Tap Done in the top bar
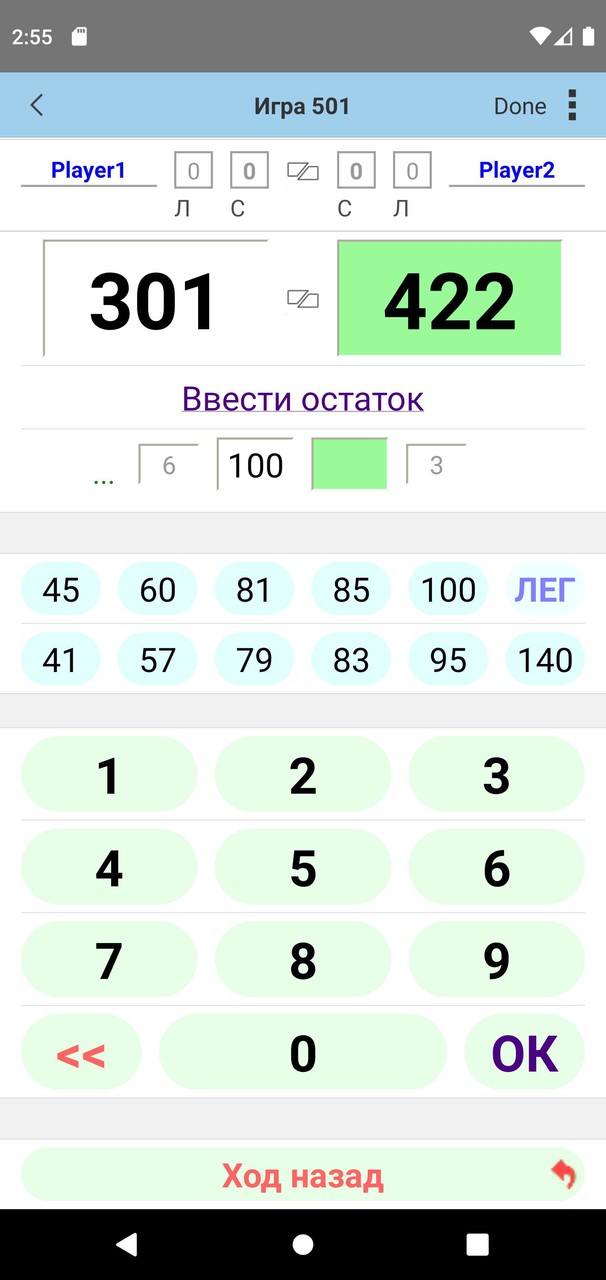Image resolution: width=606 pixels, height=1280 pixels. pyautogui.click(x=519, y=106)
